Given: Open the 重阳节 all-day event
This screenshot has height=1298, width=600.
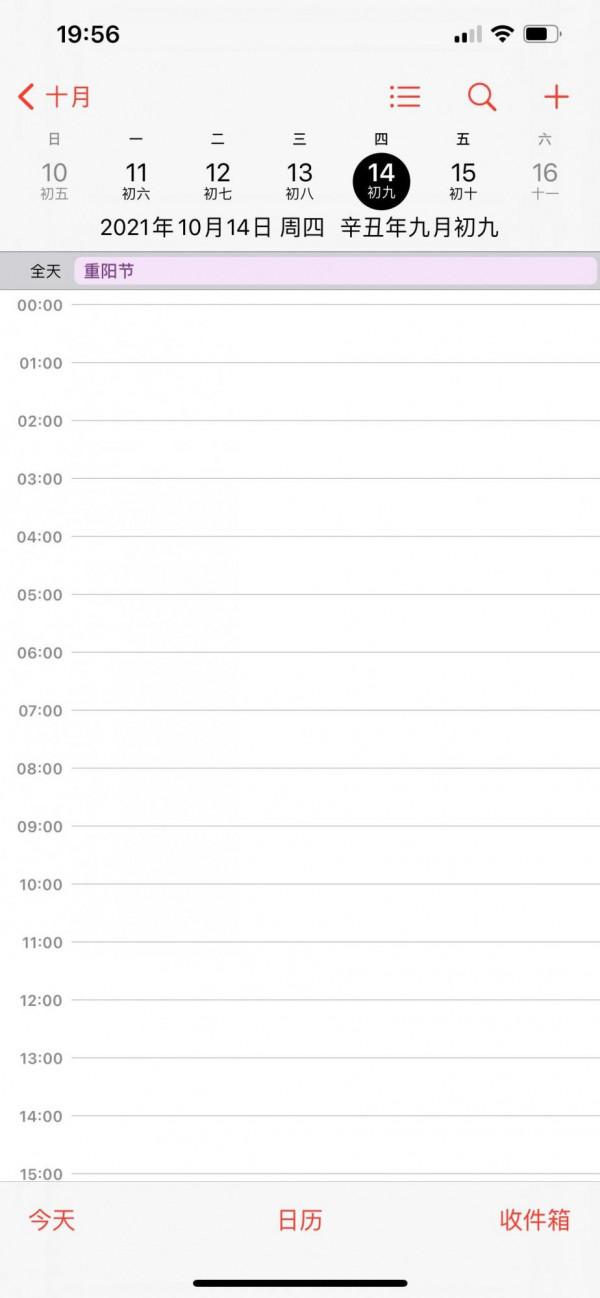Looking at the screenshot, I should click(335, 271).
